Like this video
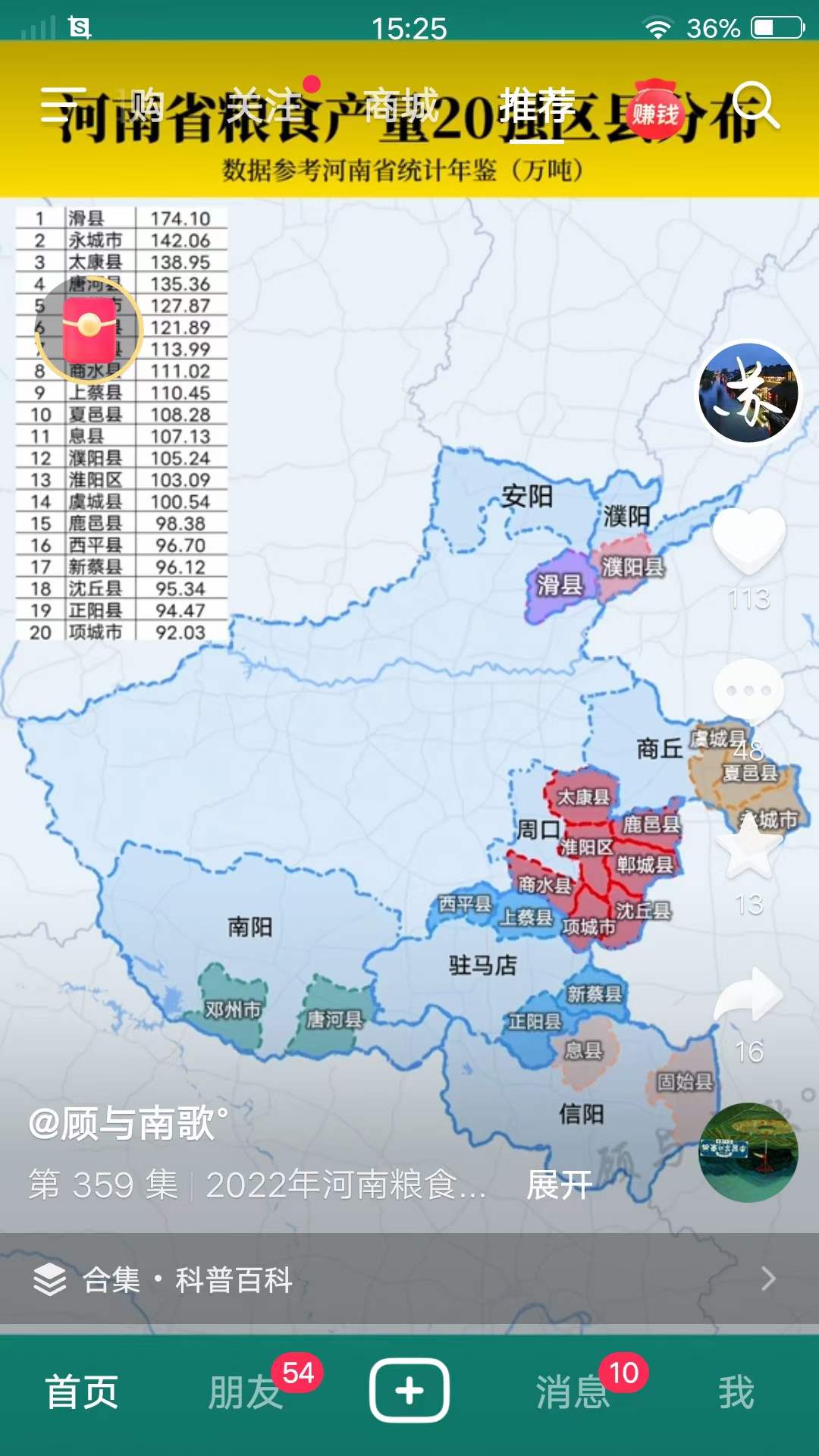The height and width of the screenshot is (1456, 819). (748, 540)
